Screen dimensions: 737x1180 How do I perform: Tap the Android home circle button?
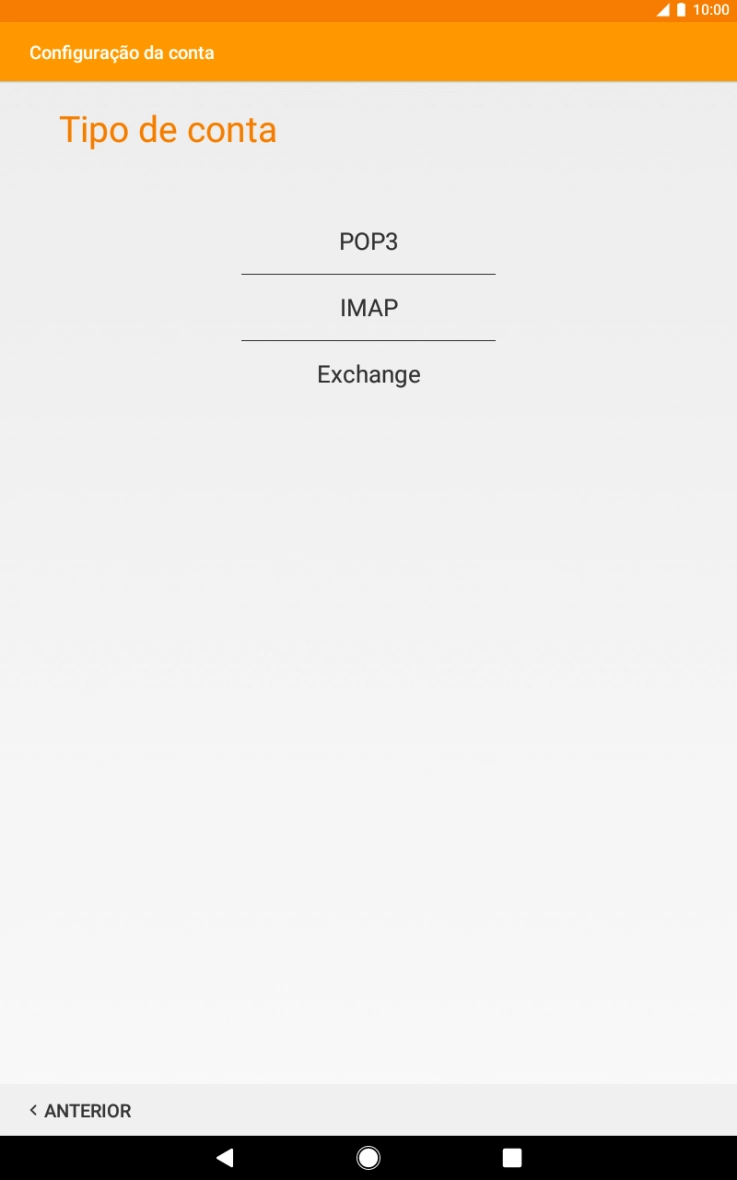pos(368,1157)
